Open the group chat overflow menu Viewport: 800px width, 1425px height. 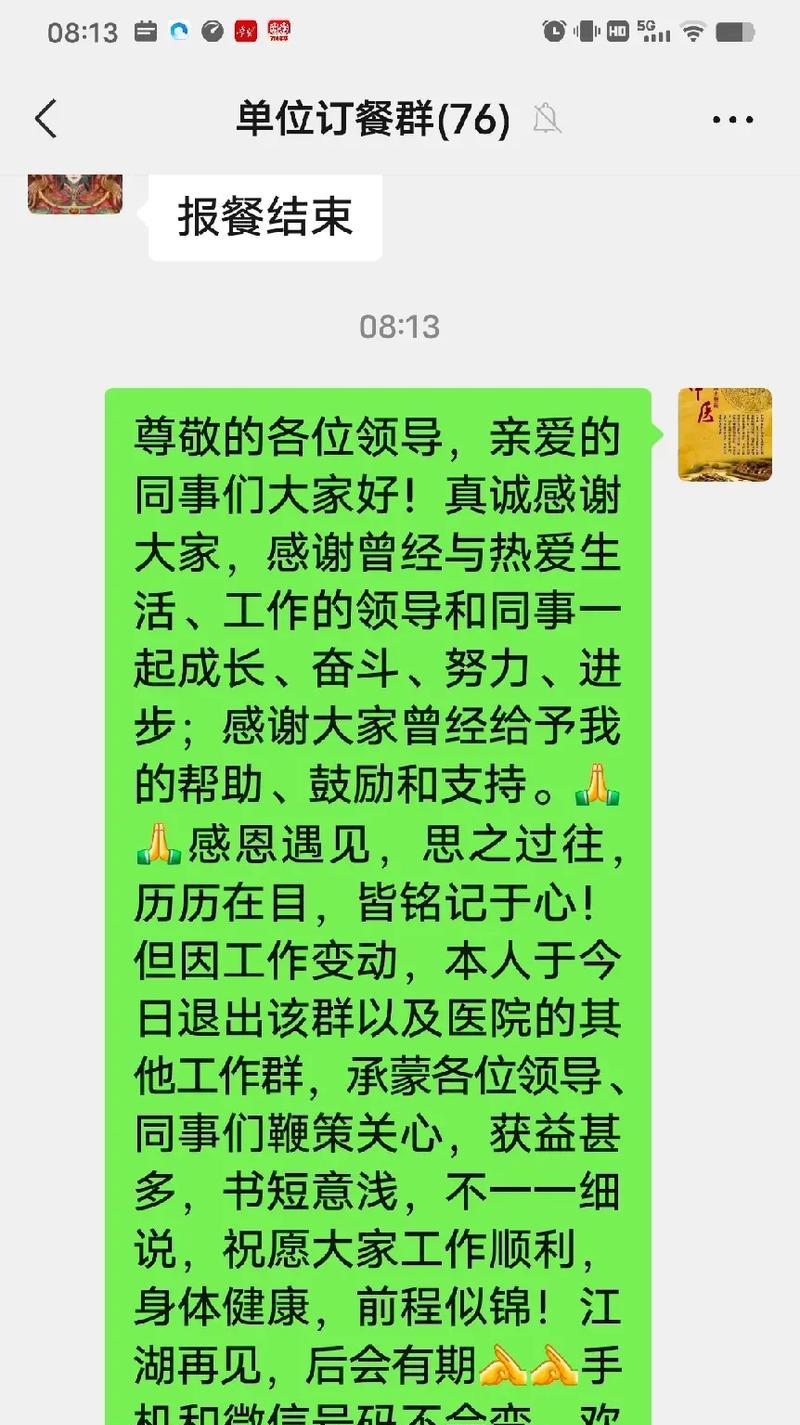click(732, 120)
